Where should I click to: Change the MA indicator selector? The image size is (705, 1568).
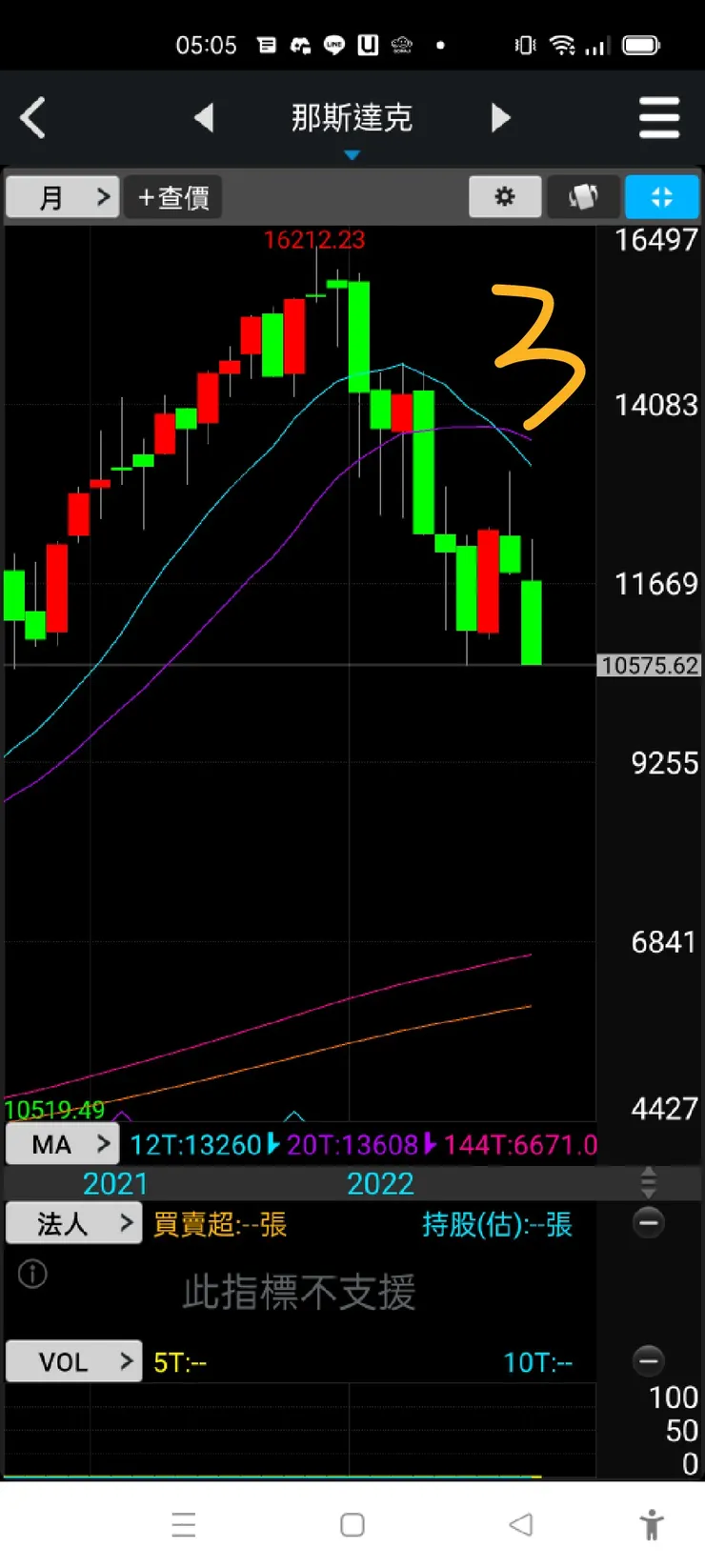63,1144
